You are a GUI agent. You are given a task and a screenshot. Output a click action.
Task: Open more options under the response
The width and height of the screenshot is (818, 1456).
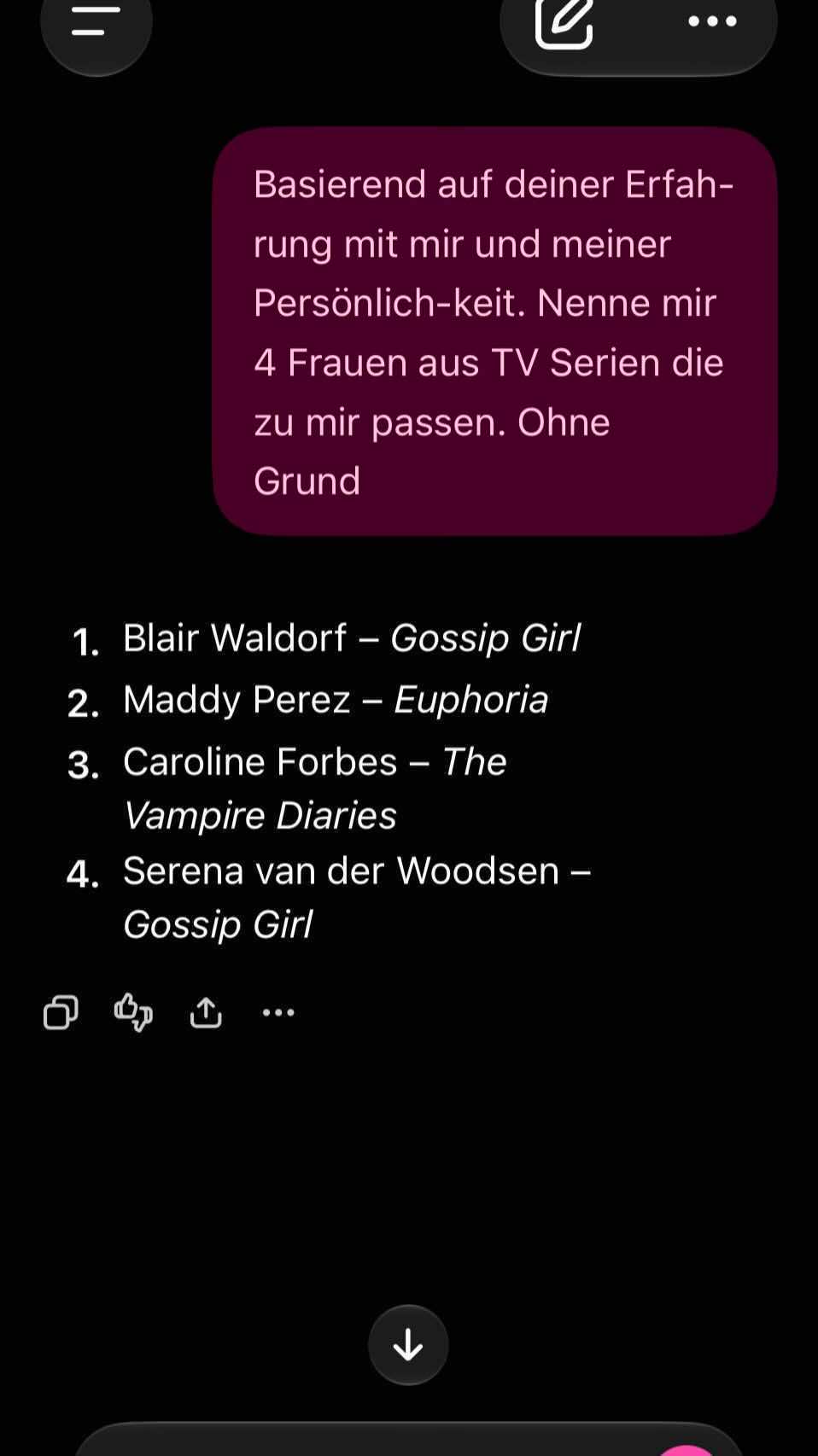[x=278, y=1012]
